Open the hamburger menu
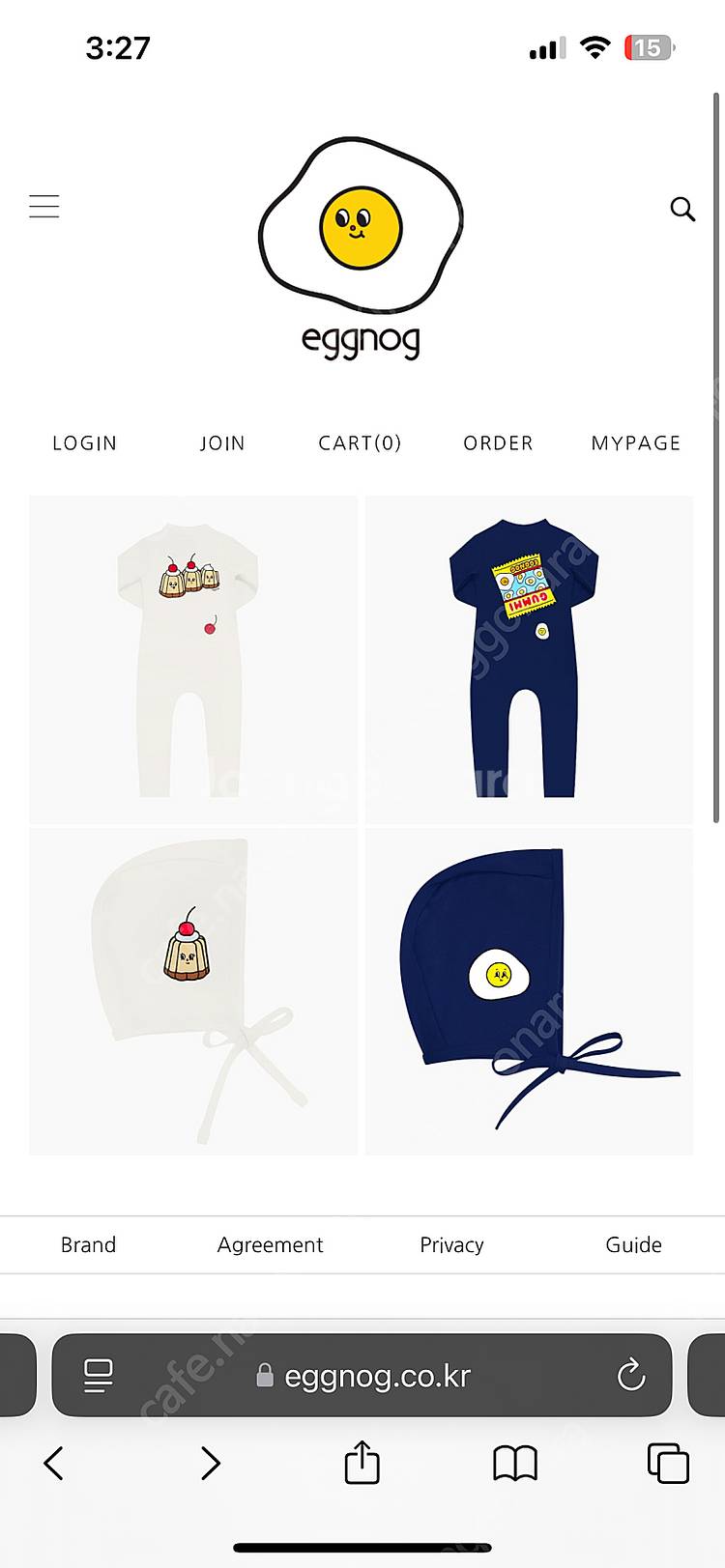The width and height of the screenshot is (725, 1568). click(x=44, y=206)
